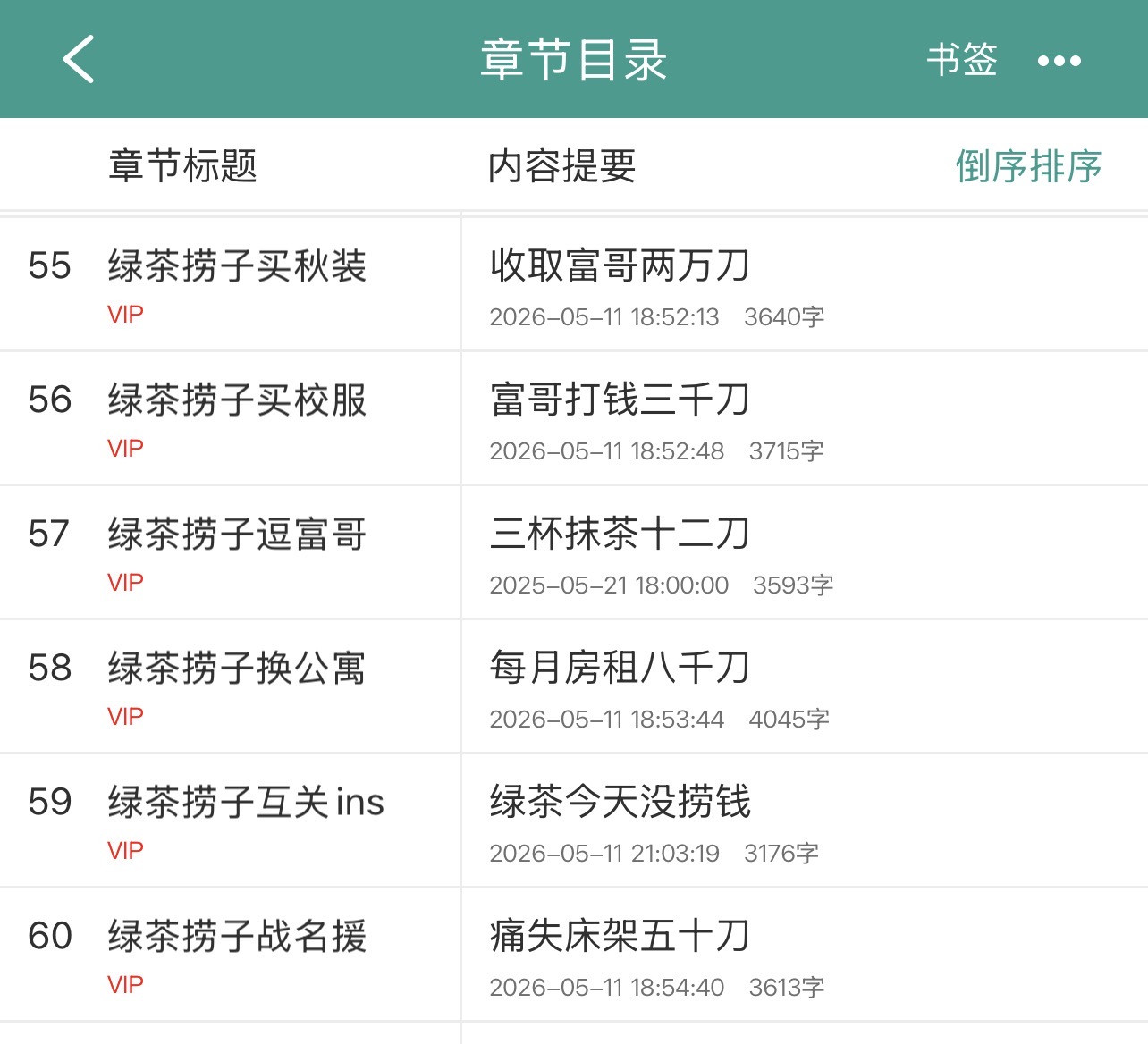Open chapter 60 绿茶捞子战名媛
This screenshot has height=1044, width=1148.
(574, 955)
